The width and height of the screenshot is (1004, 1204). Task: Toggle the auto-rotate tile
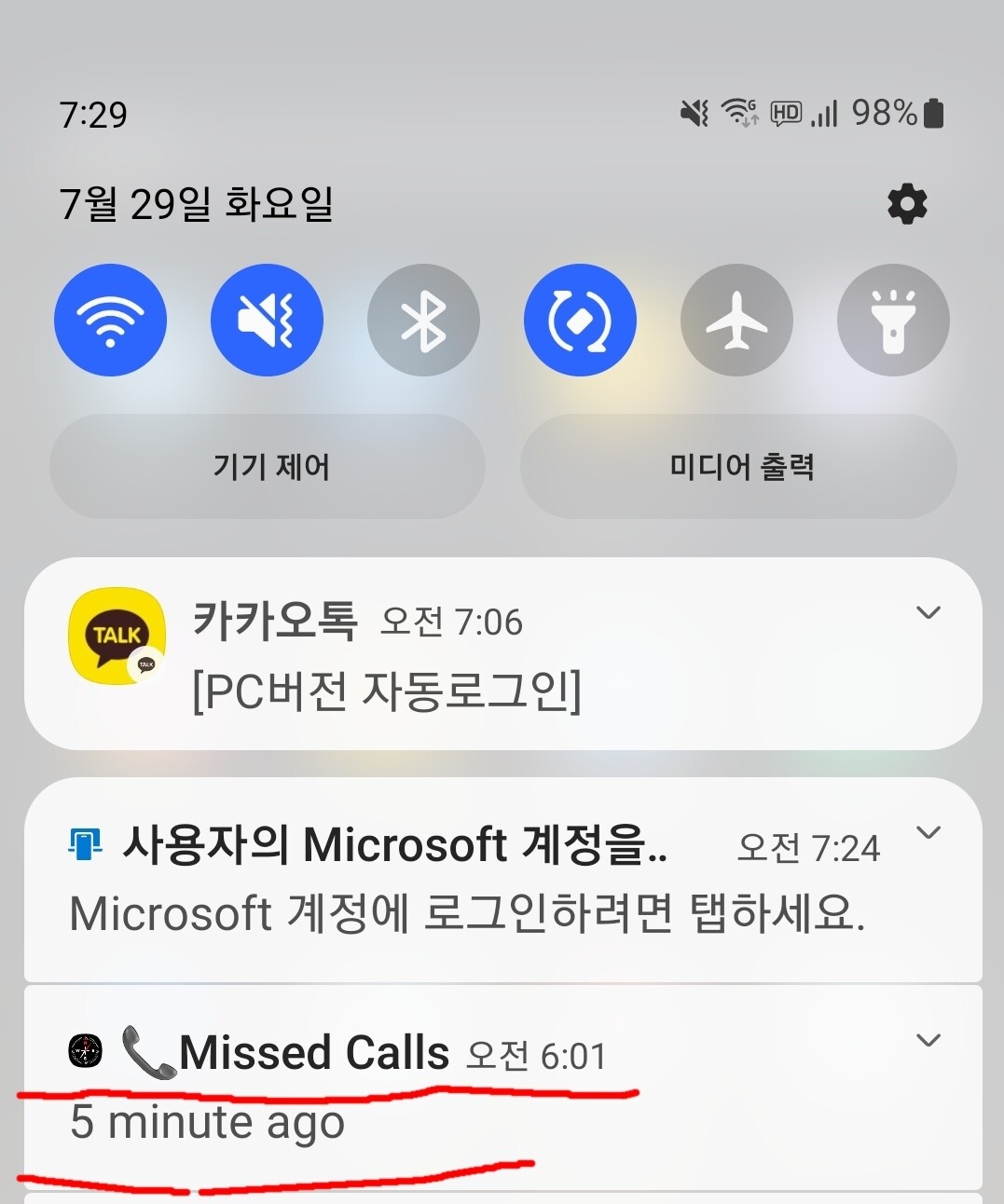click(x=581, y=320)
